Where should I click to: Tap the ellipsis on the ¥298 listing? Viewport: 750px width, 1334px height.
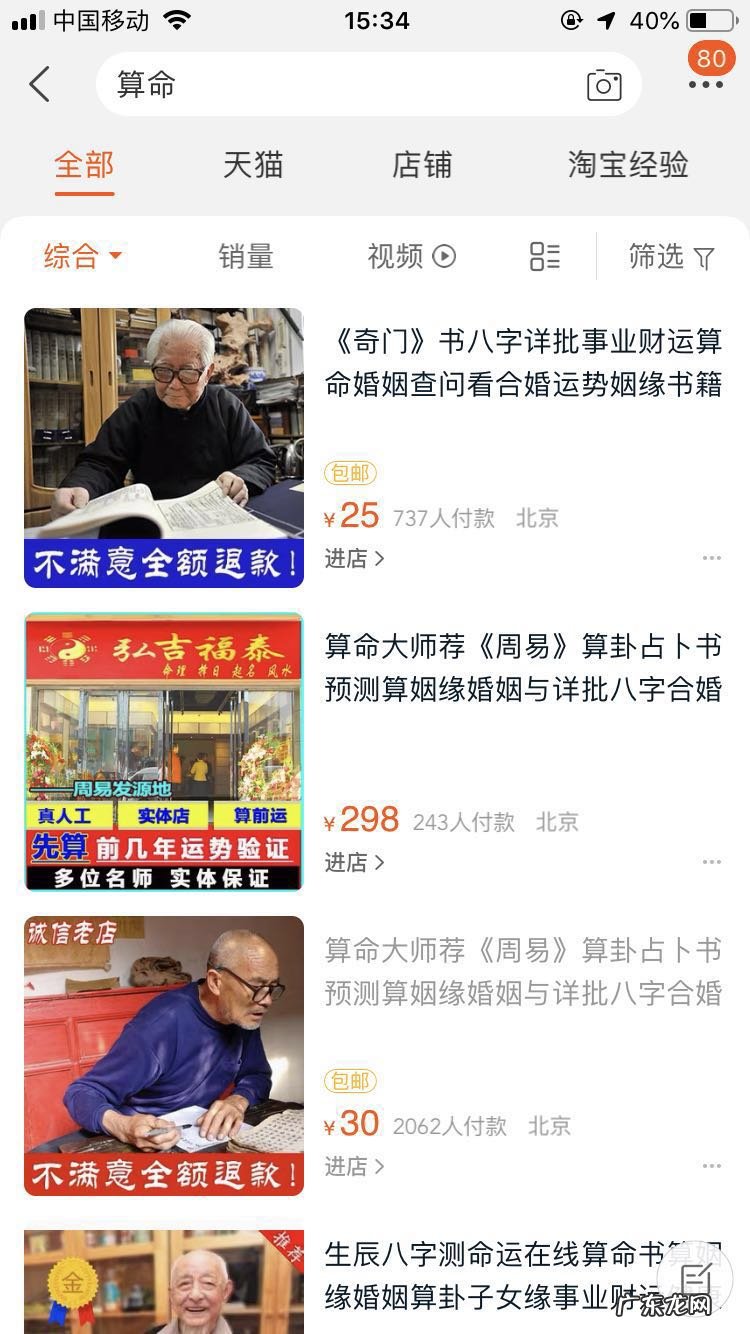711,861
